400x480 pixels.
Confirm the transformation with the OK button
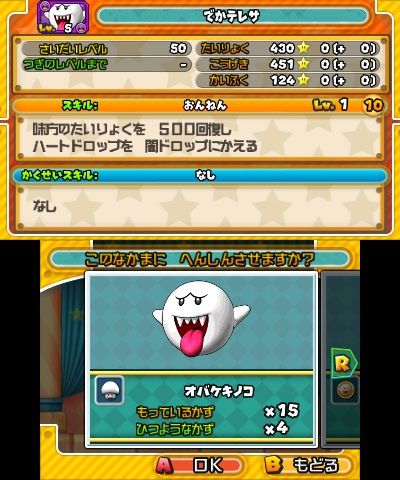click(x=200, y=465)
